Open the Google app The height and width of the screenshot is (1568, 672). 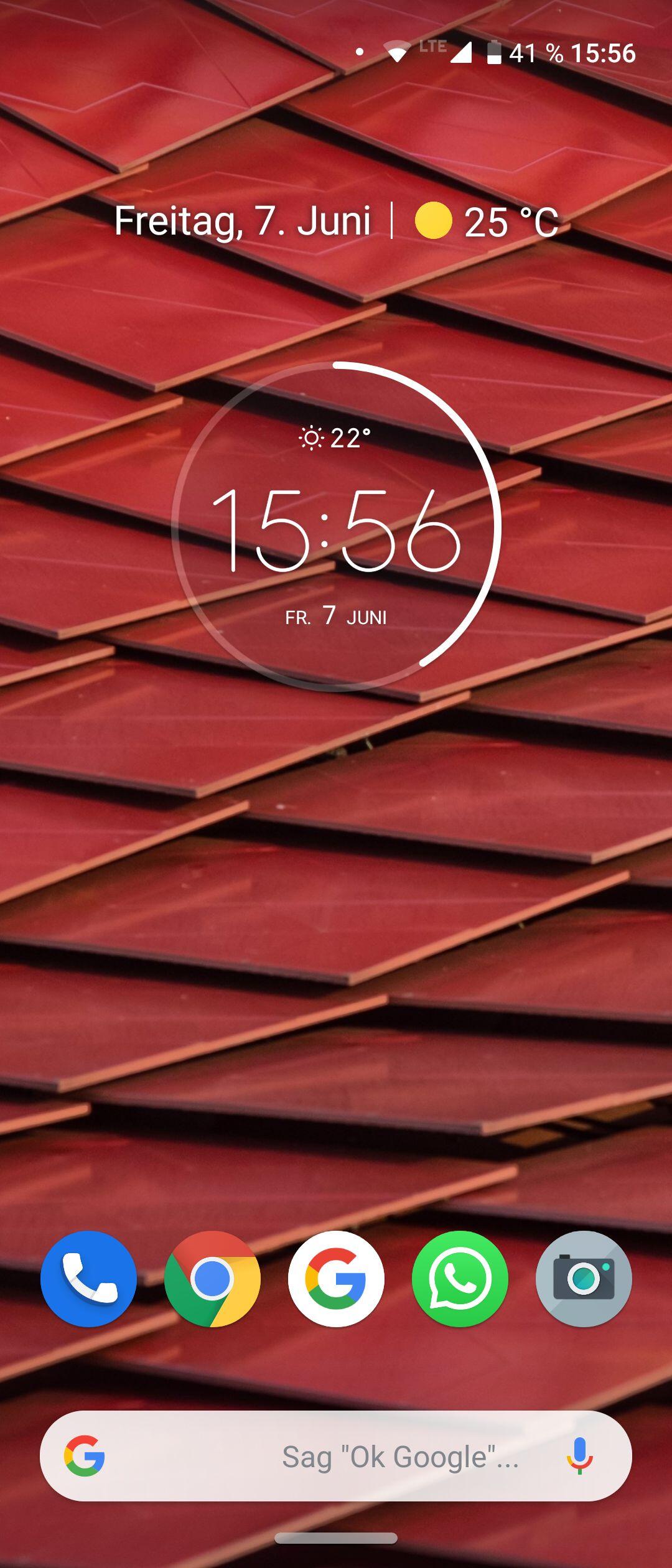[x=336, y=1279]
